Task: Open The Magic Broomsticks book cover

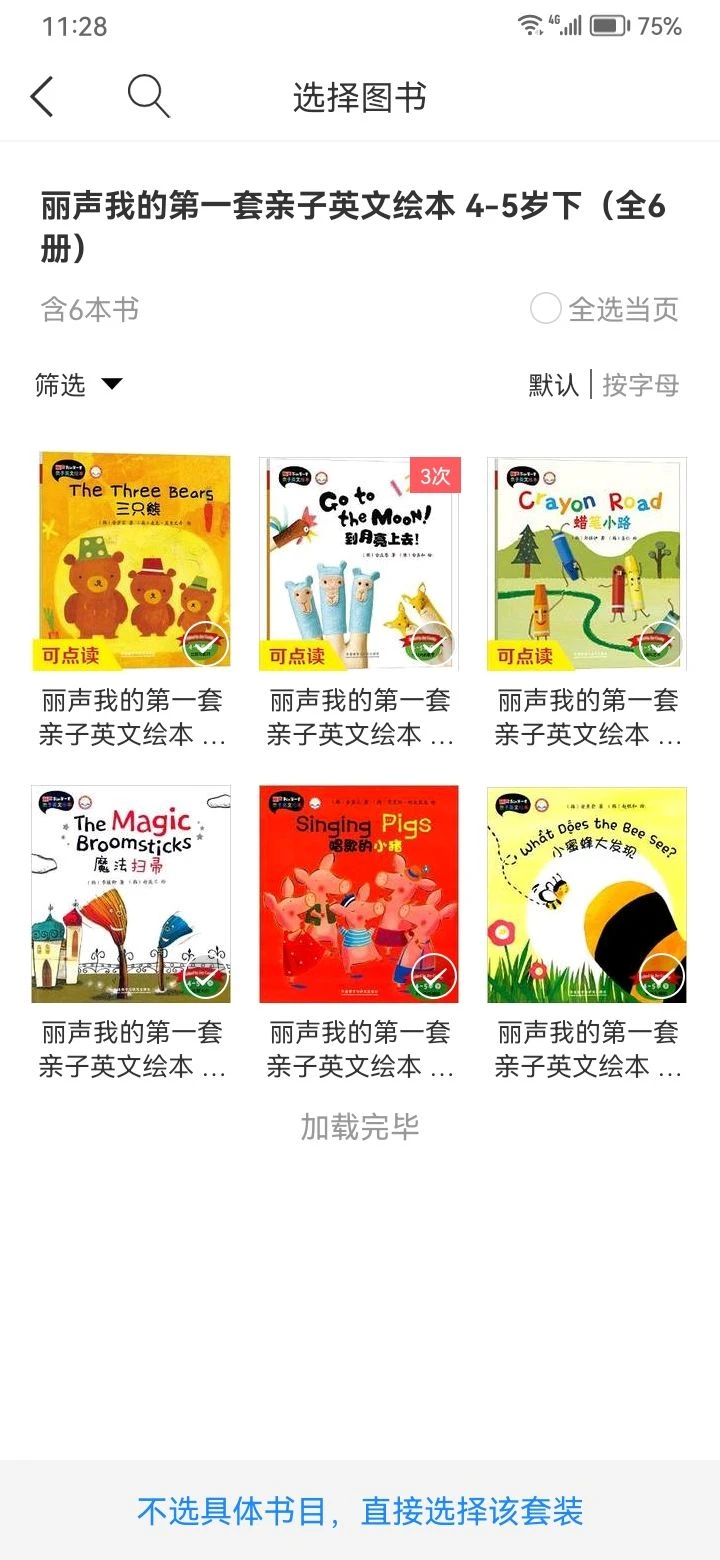Action: [x=132, y=894]
